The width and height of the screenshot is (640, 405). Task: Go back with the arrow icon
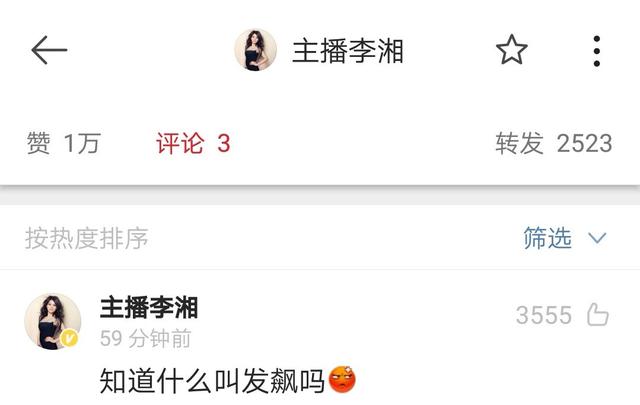(x=48, y=51)
